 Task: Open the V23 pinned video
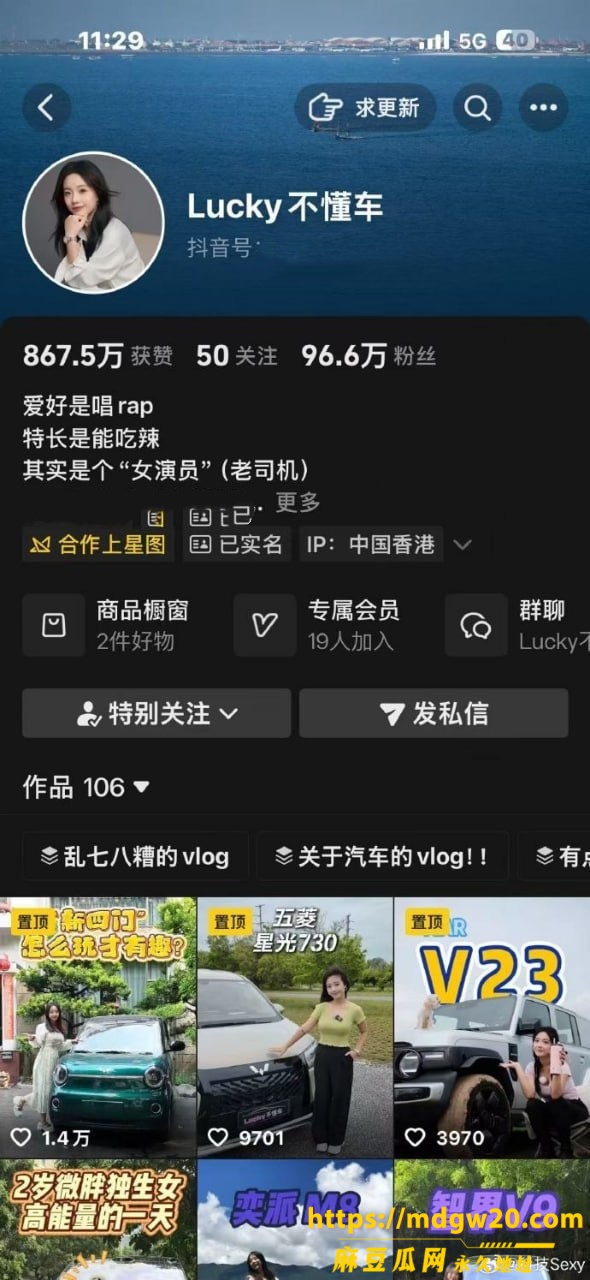point(492,1027)
